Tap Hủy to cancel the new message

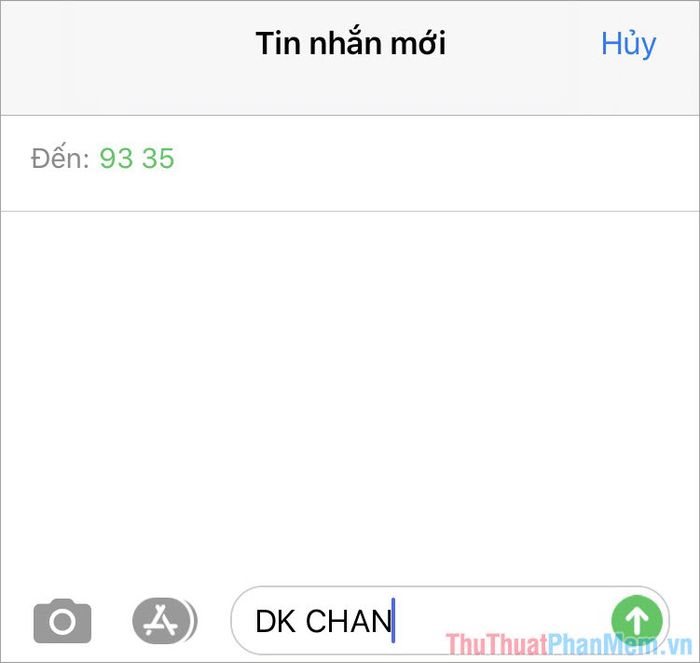(628, 44)
